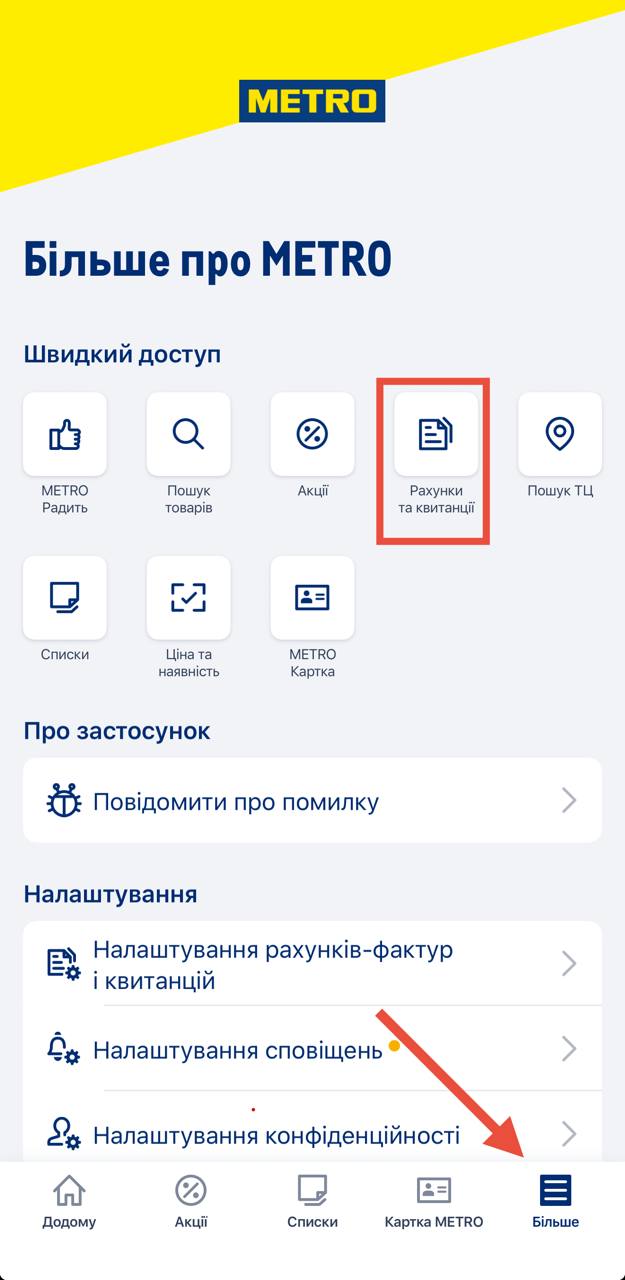Select Повідомити про помилку
Screen dimensions: 625x1280
(312, 801)
